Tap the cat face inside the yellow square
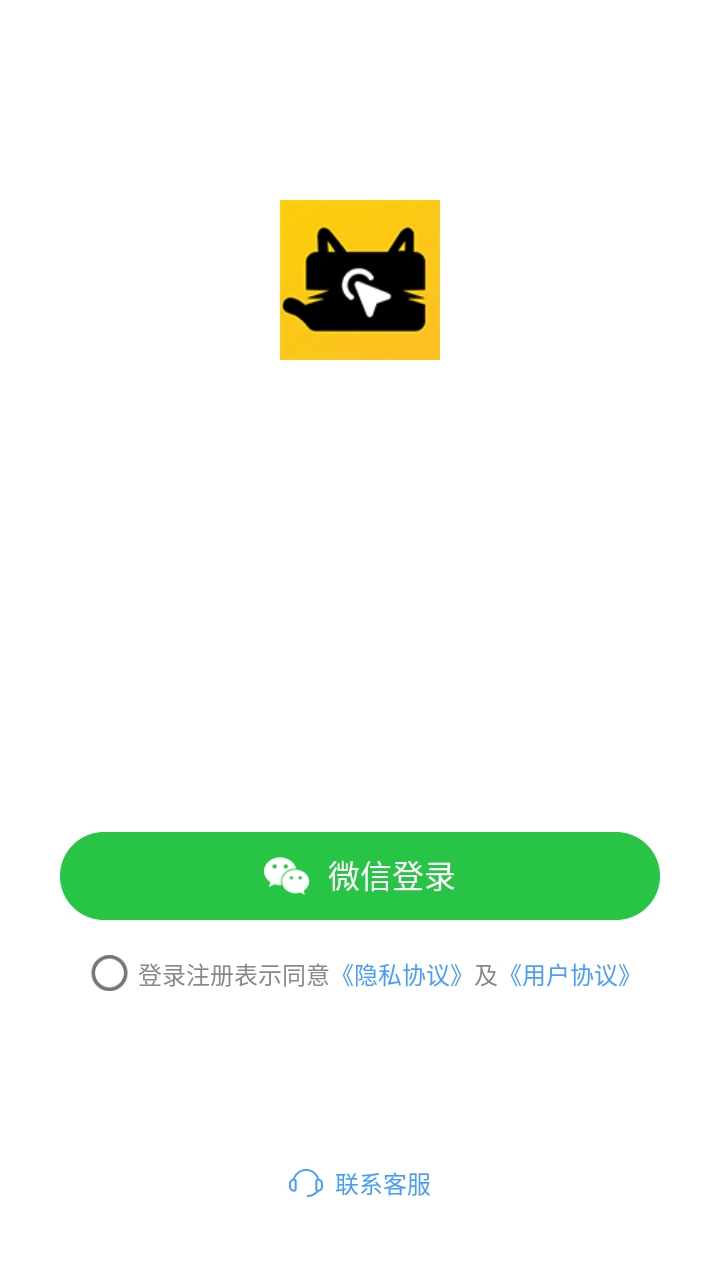 tap(360, 279)
